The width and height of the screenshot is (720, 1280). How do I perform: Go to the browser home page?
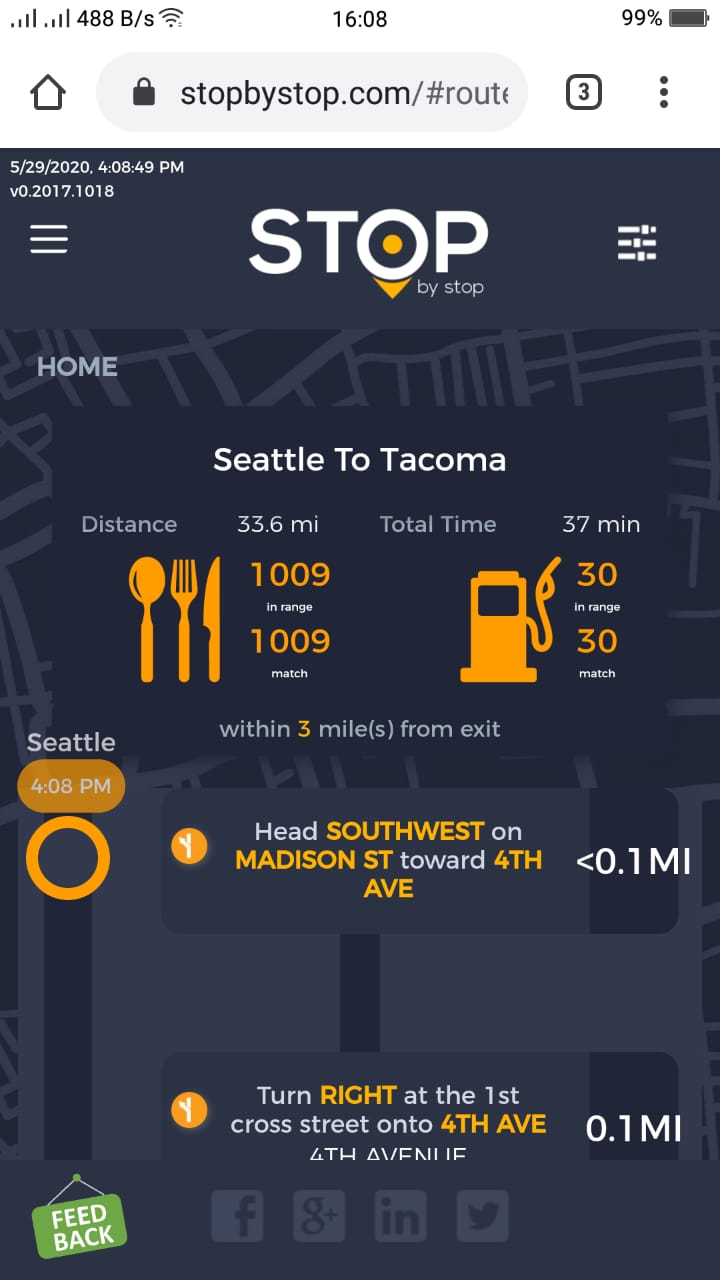point(48,94)
